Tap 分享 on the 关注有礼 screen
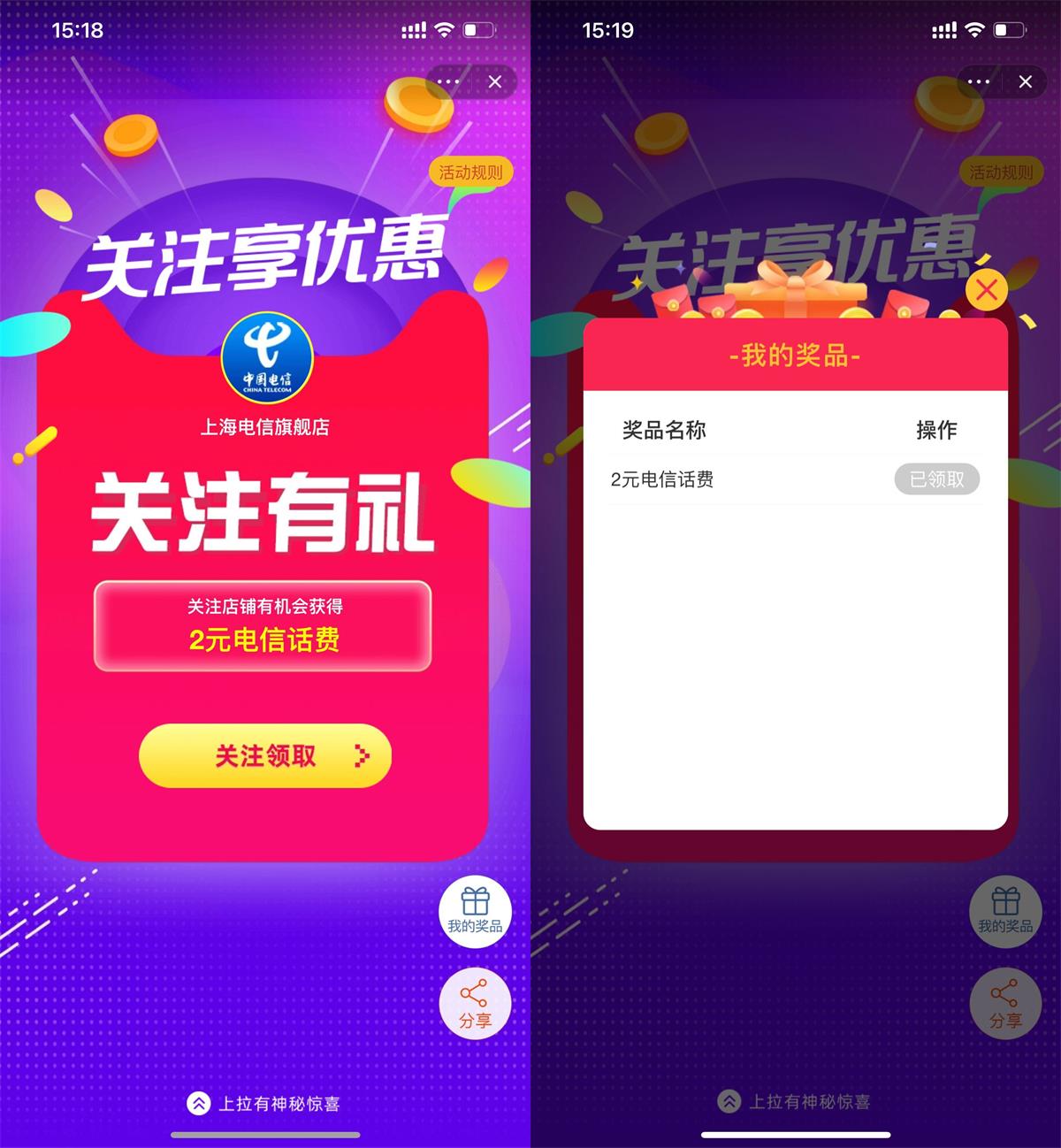The image size is (1061, 1148). tap(475, 1004)
